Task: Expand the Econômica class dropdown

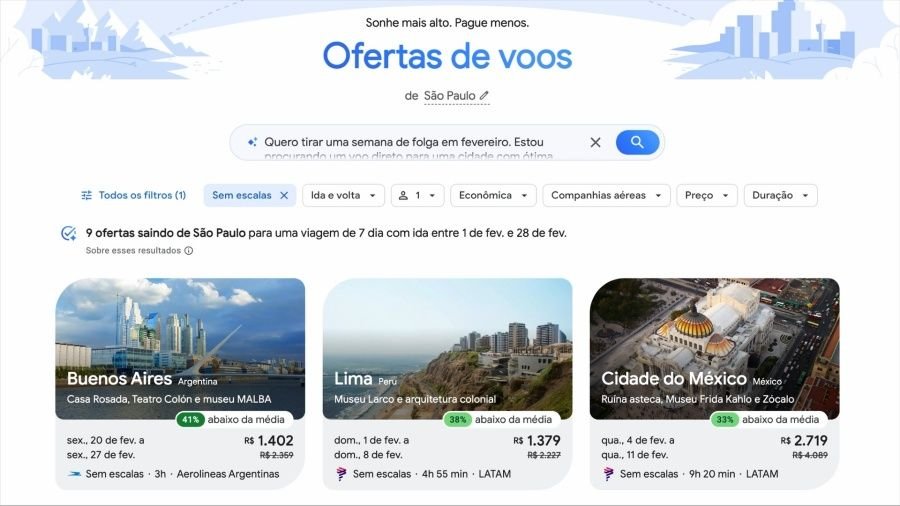Action: 493,196
